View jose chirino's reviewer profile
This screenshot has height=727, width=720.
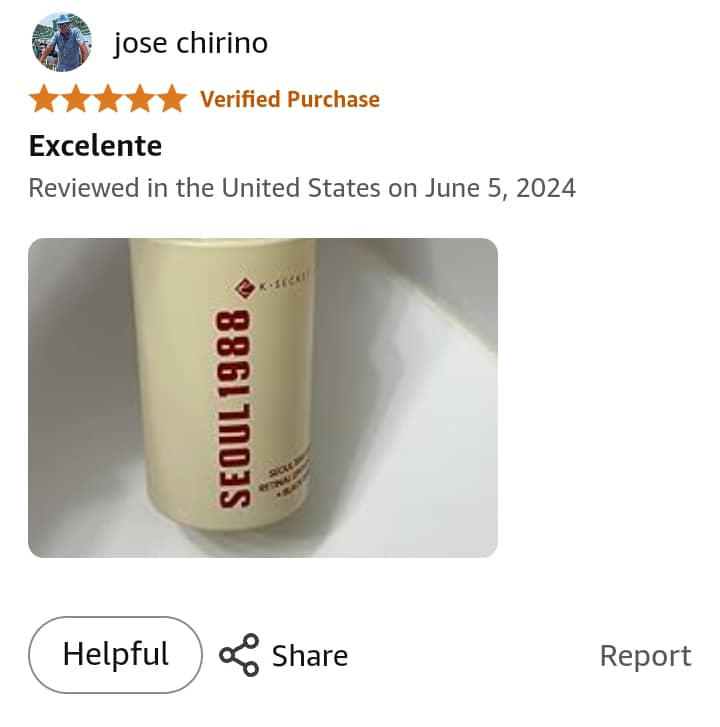point(190,44)
